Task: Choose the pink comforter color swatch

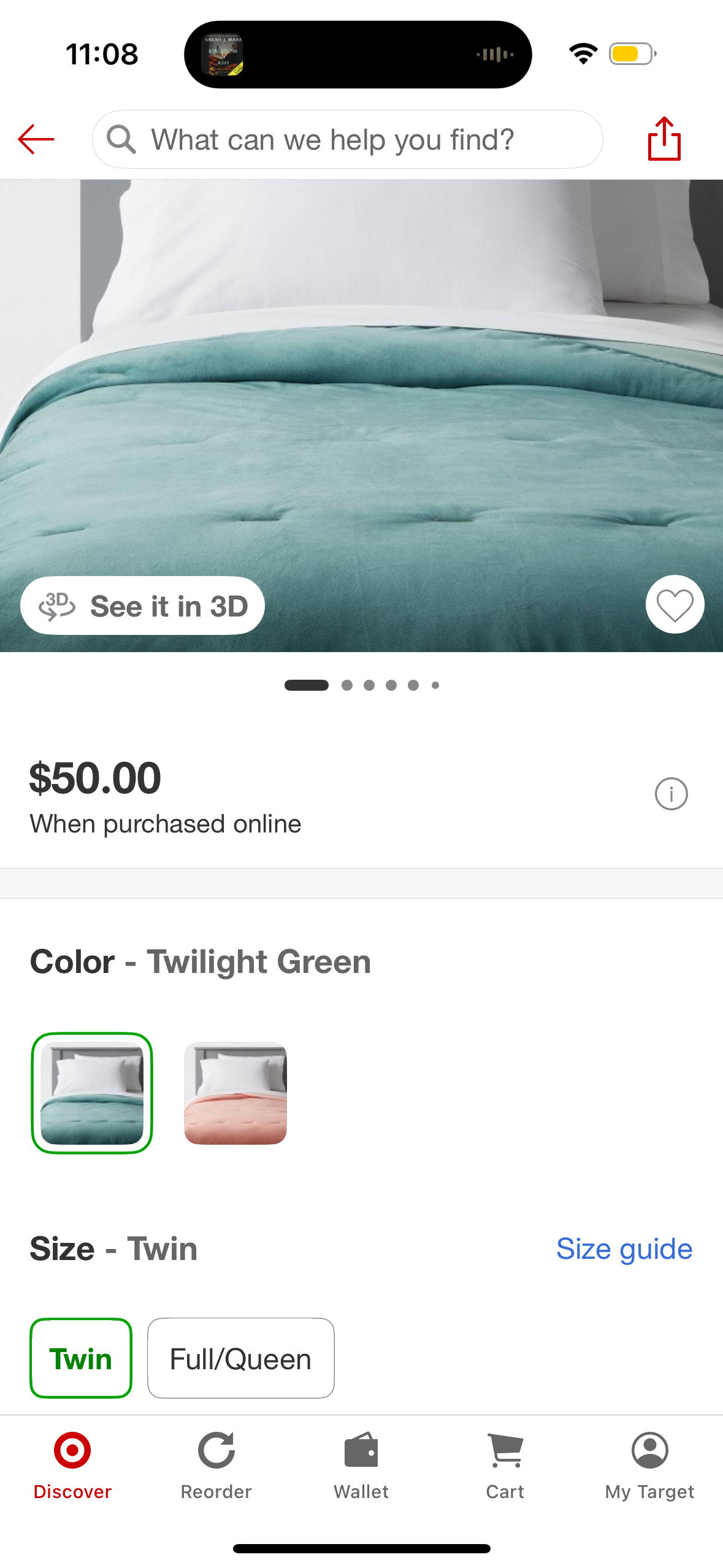Action: 235,1093
